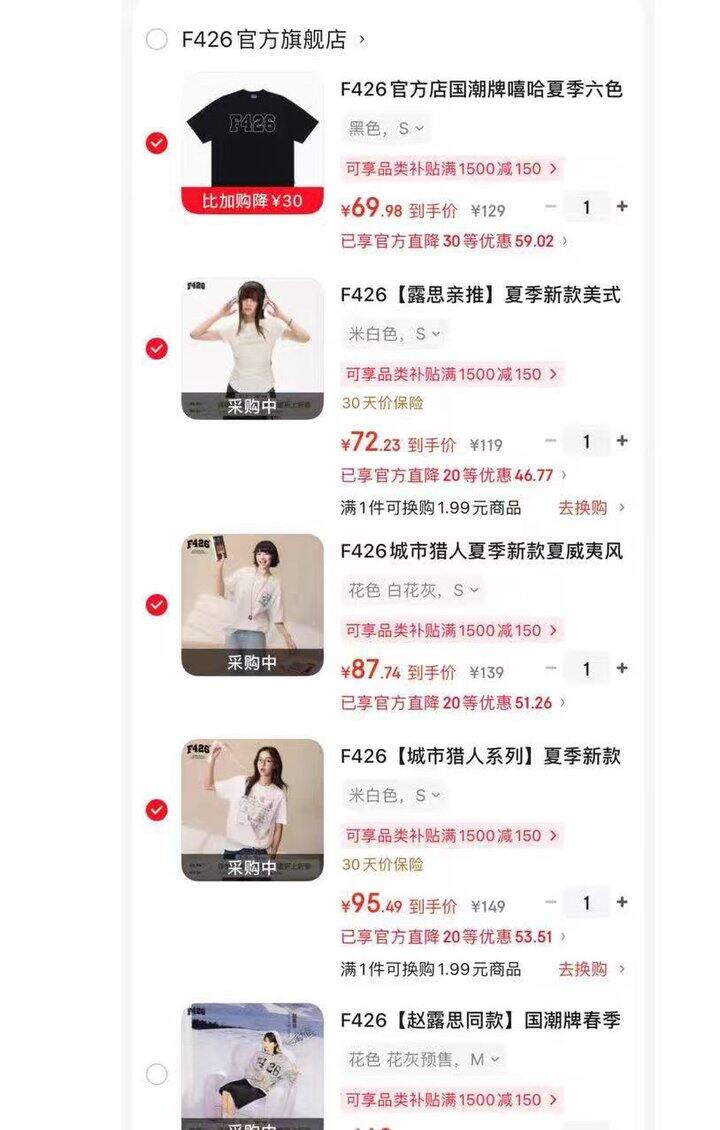Open the 黑色, S size dropdown
This screenshot has width=720, height=1130.
coord(386,128)
